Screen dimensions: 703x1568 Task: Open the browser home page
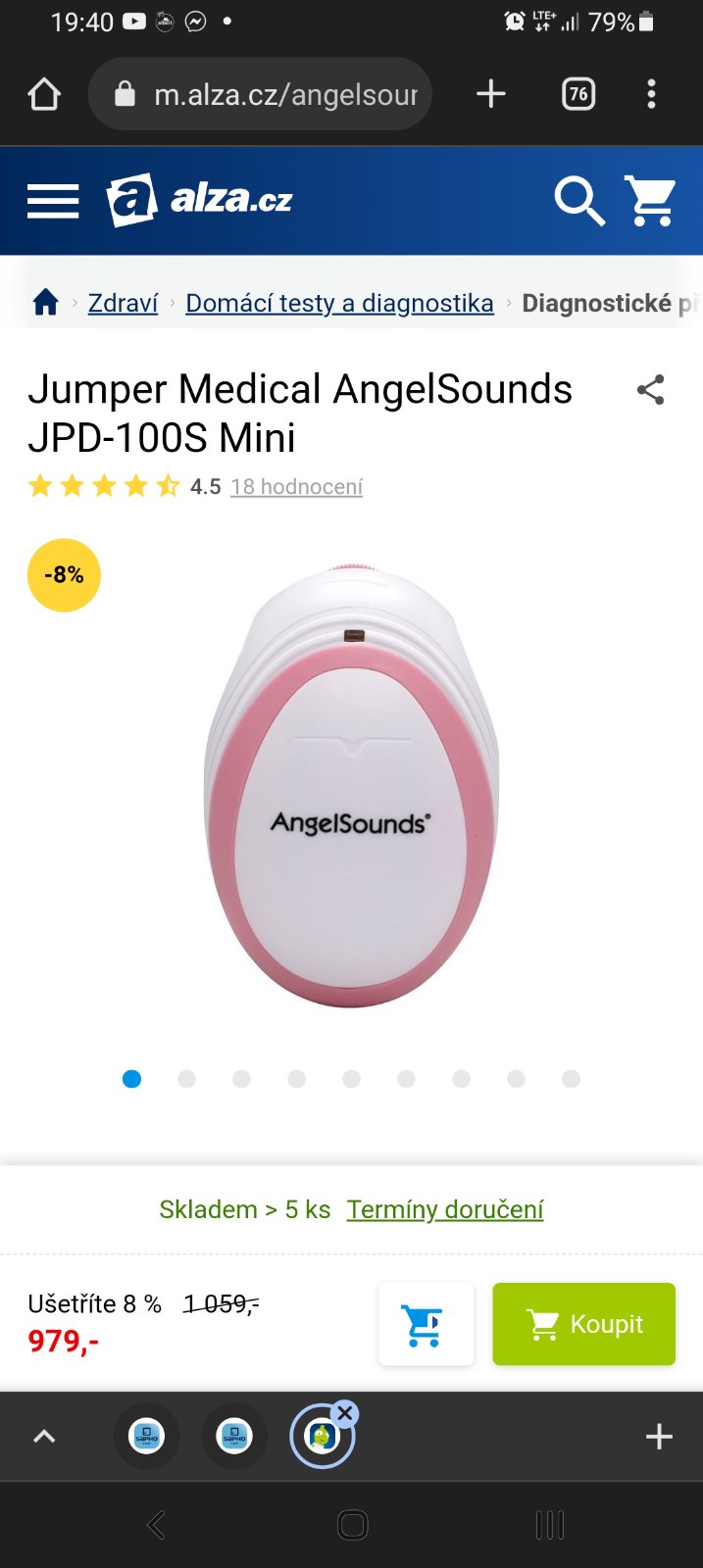[x=44, y=95]
